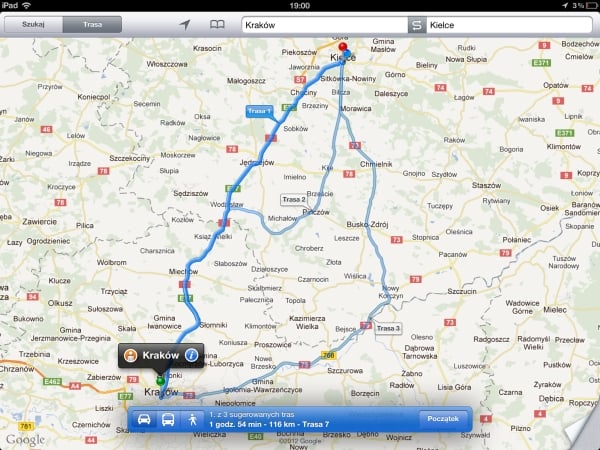600x450 pixels.
Task: Choose public transit bus directions
Action: pos(168,418)
